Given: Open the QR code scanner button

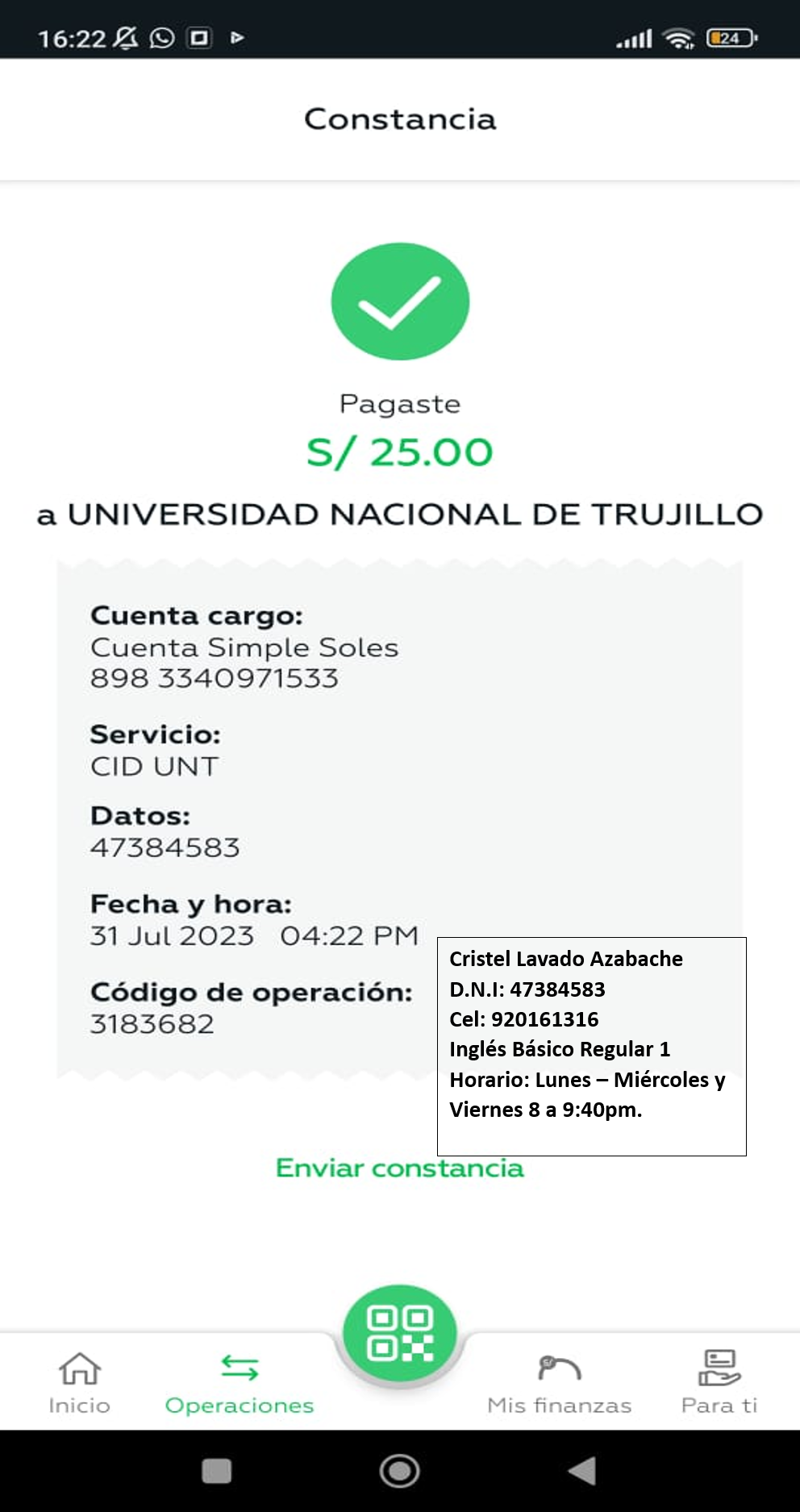Looking at the screenshot, I should (400, 1333).
